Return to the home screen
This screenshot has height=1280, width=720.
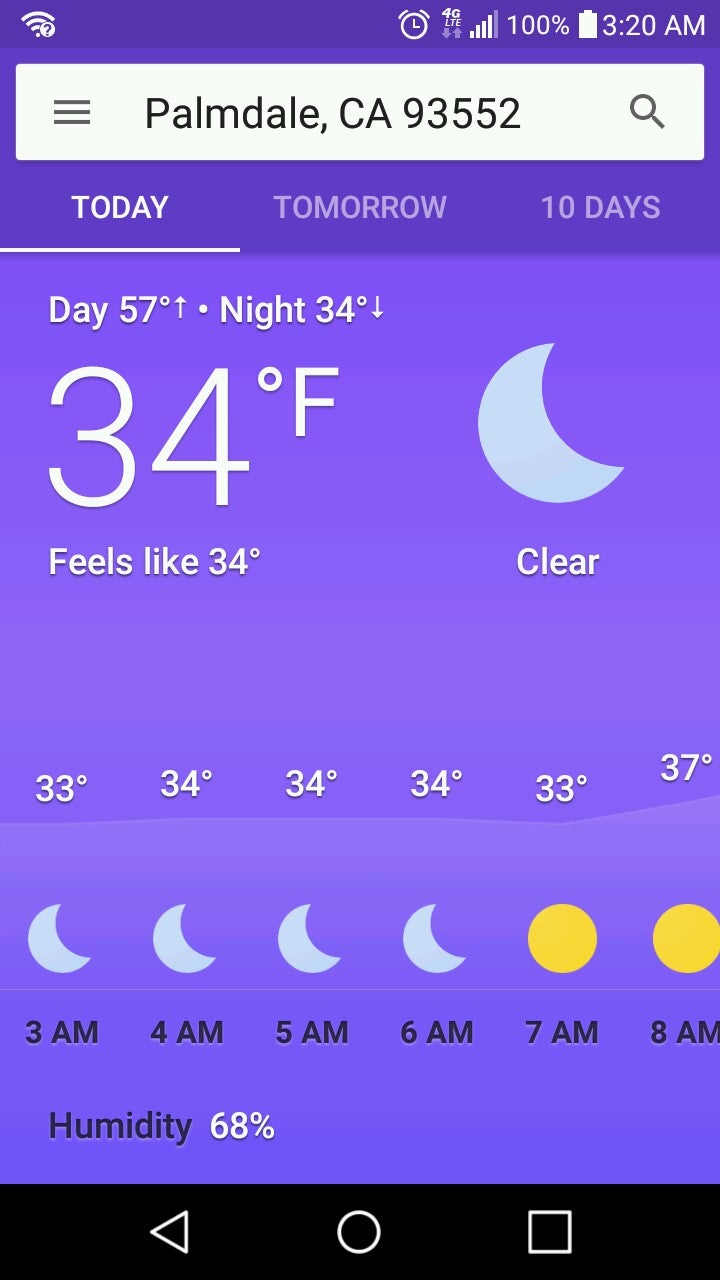(x=359, y=1231)
